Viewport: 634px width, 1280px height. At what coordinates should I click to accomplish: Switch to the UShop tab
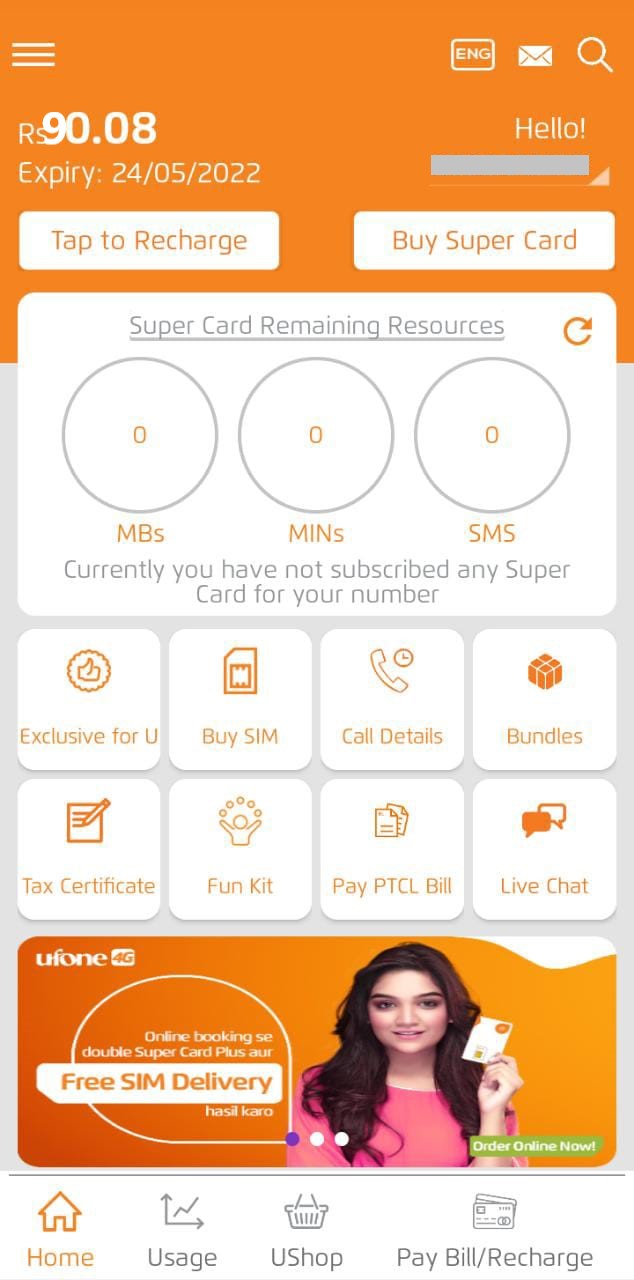pos(307,1230)
